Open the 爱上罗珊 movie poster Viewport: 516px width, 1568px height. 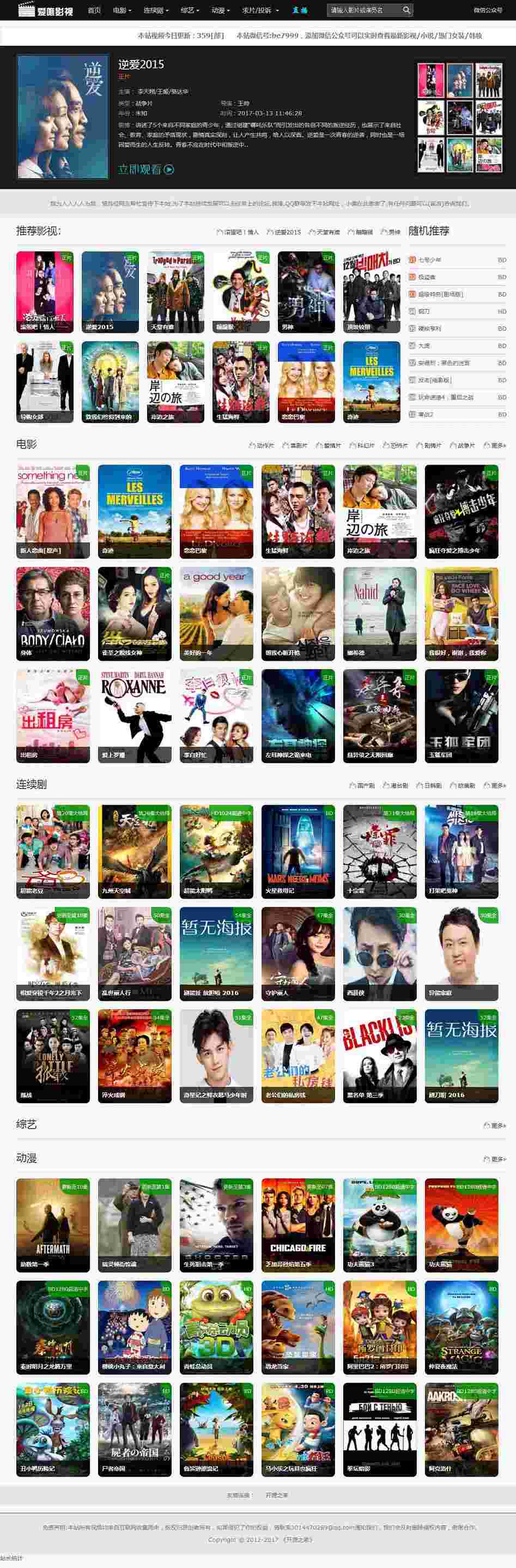pos(135,716)
